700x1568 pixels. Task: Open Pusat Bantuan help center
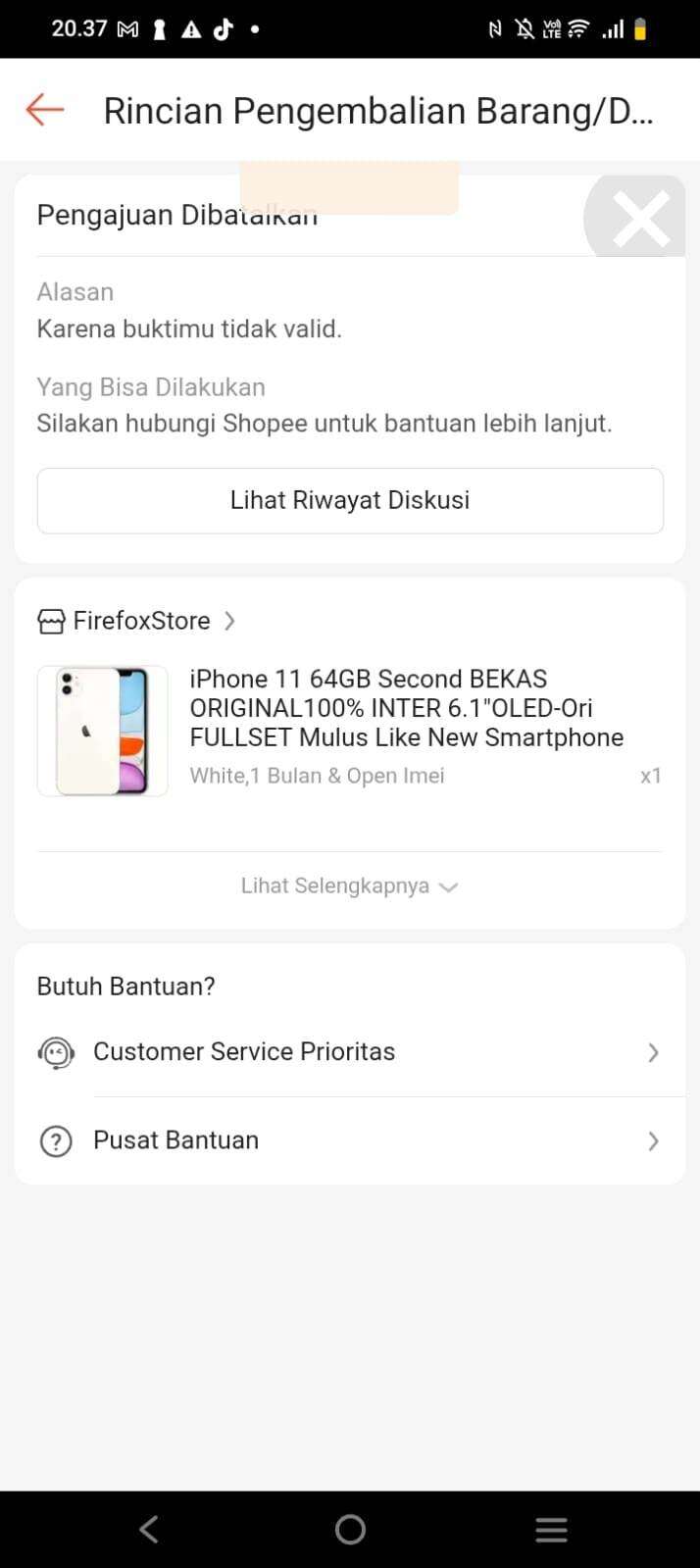(x=350, y=1140)
